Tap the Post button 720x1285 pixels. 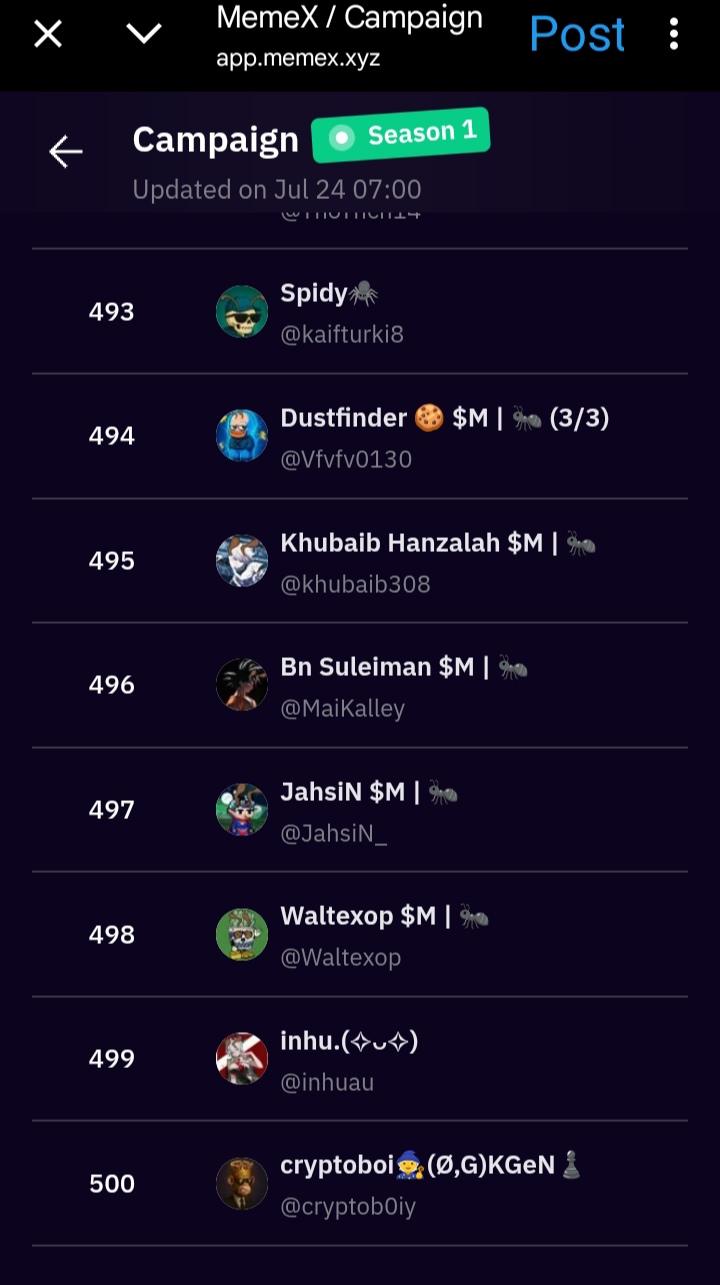point(577,35)
